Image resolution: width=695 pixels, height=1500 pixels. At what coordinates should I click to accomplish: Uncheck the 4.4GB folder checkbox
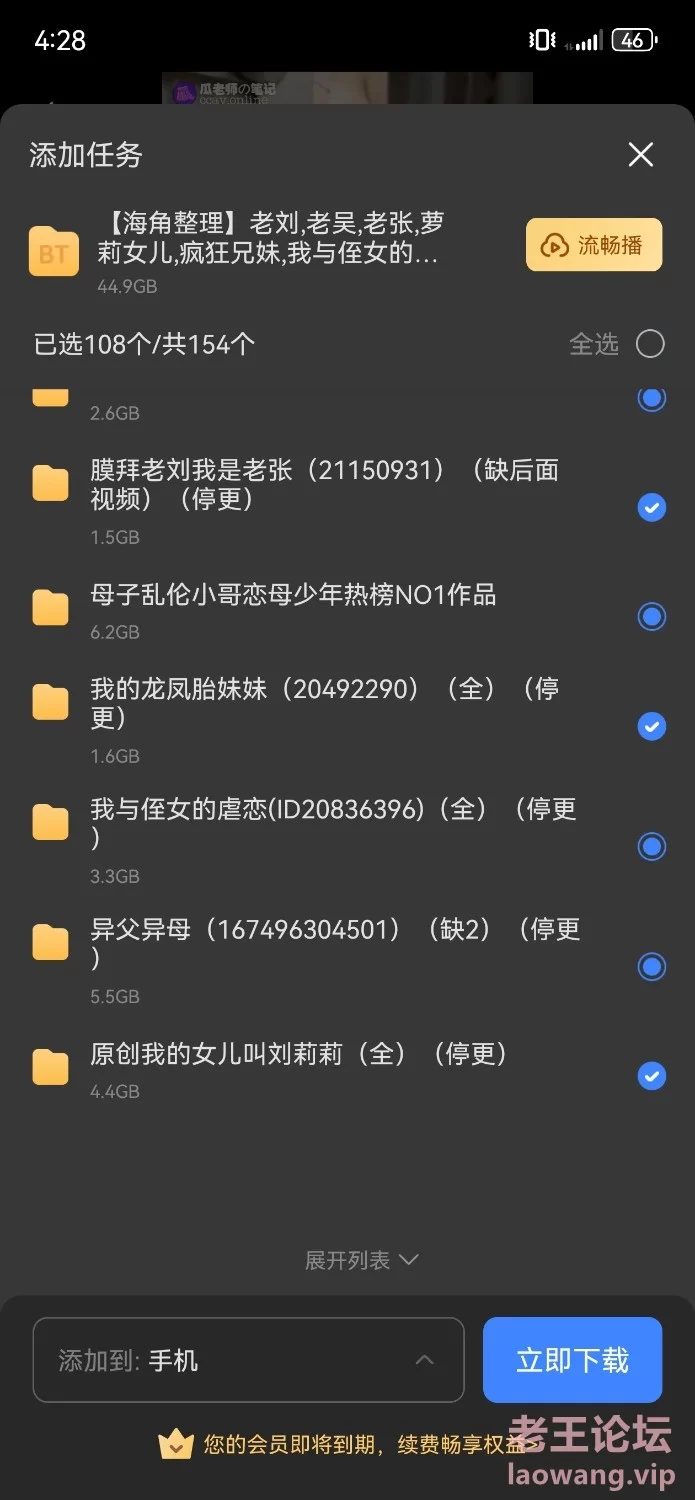point(651,1076)
